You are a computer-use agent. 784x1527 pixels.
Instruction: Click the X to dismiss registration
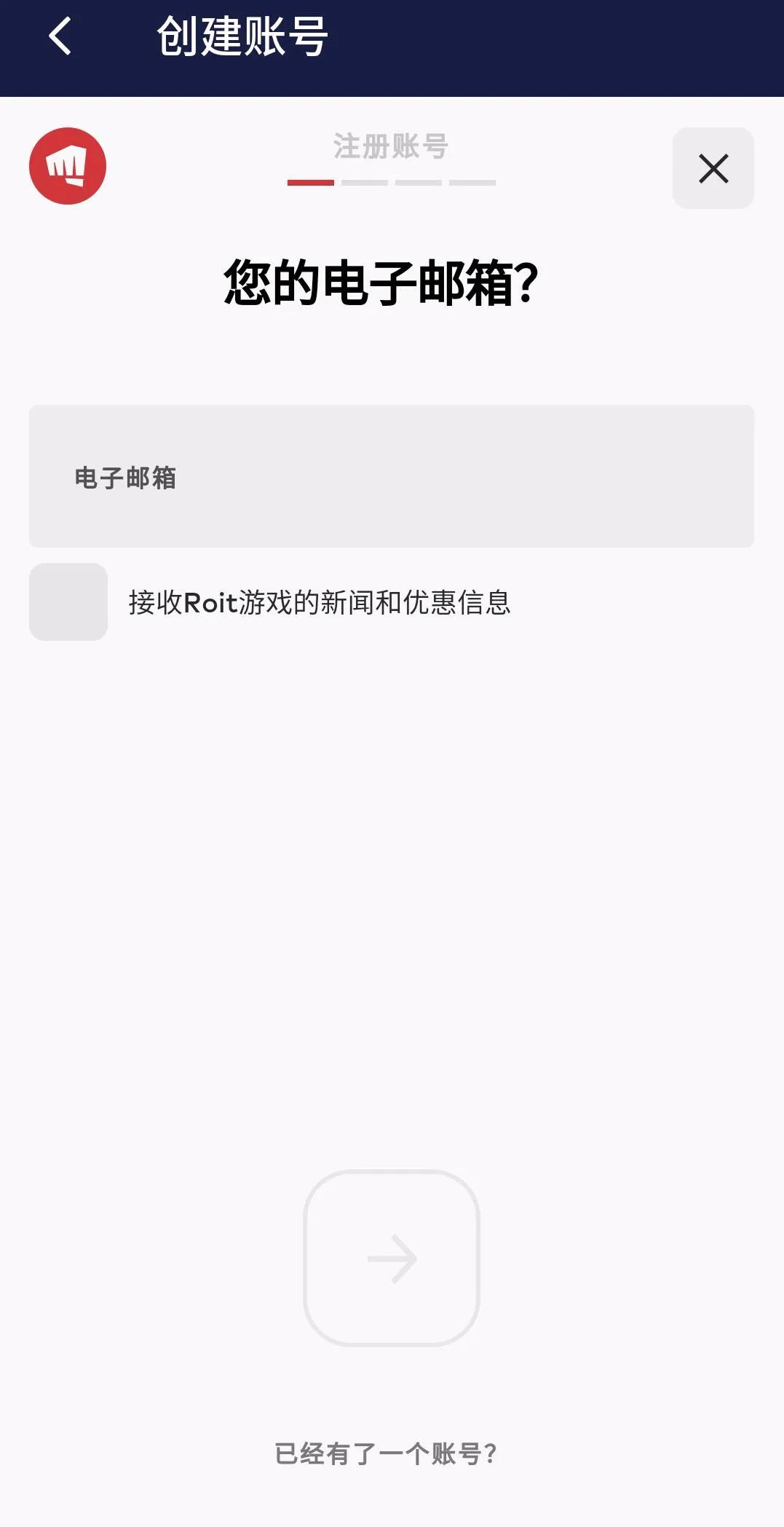pyautogui.click(x=712, y=169)
